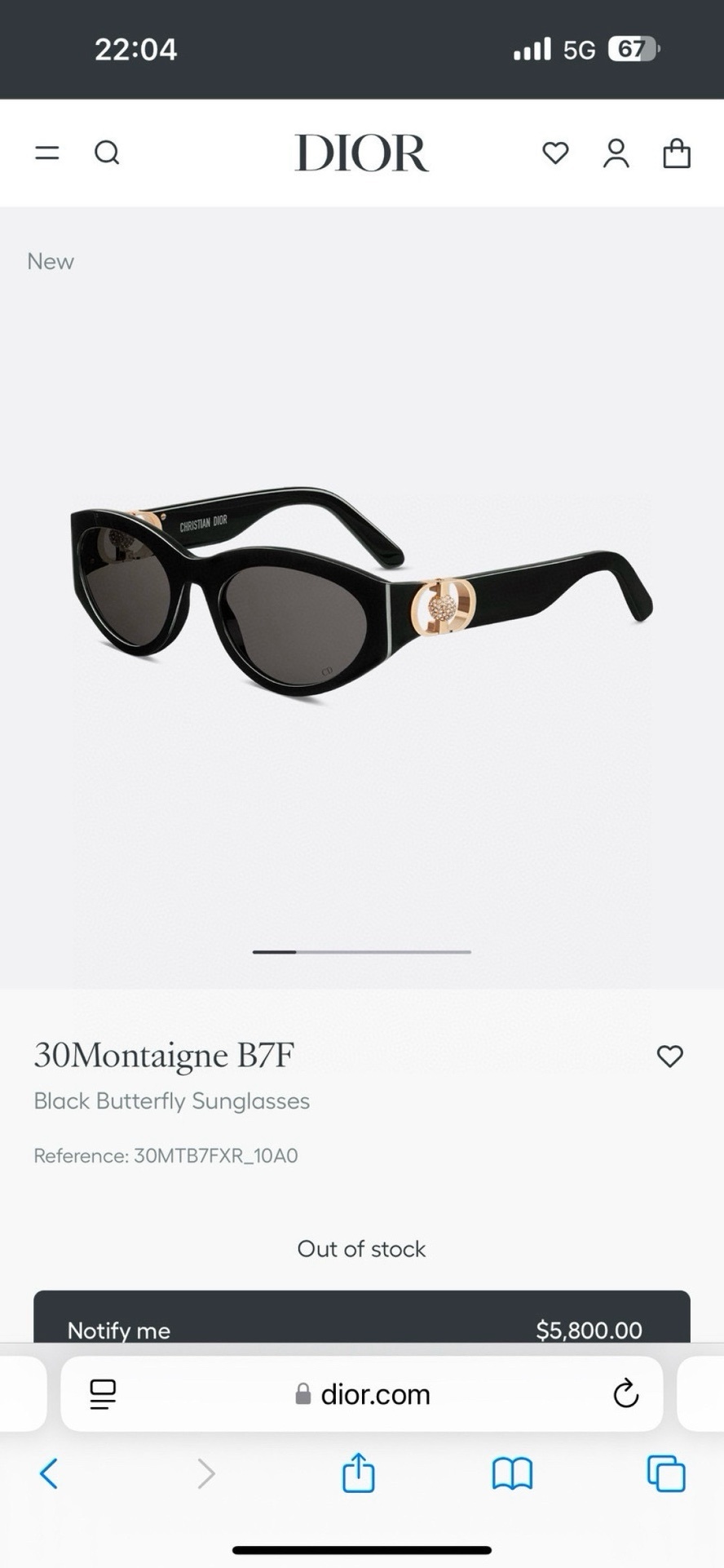Open the account profile icon
724x1568 pixels.
pyautogui.click(x=616, y=153)
